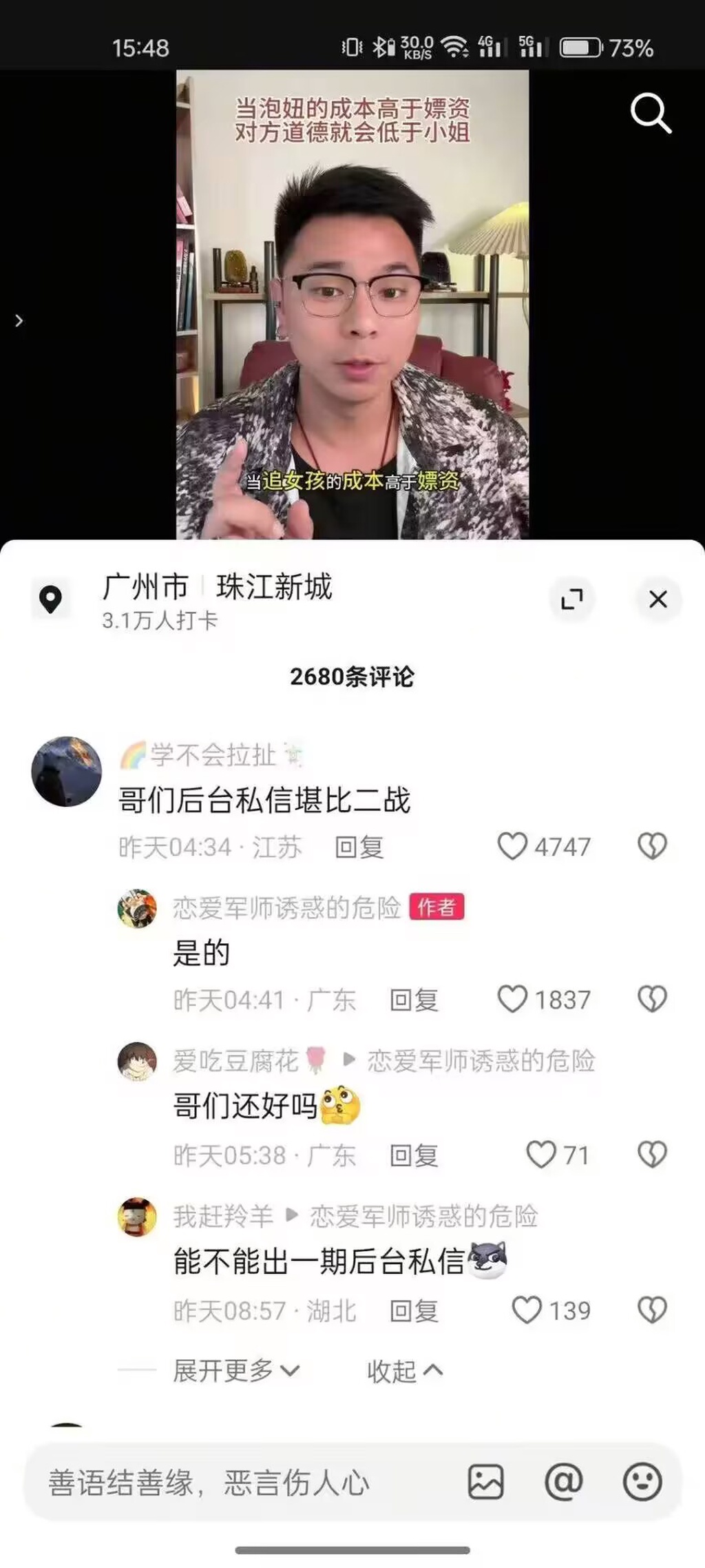This screenshot has width=705, height=1568.
Task: Reply to 学不会拉扯's comment
Action: click(x=359, y=847)
